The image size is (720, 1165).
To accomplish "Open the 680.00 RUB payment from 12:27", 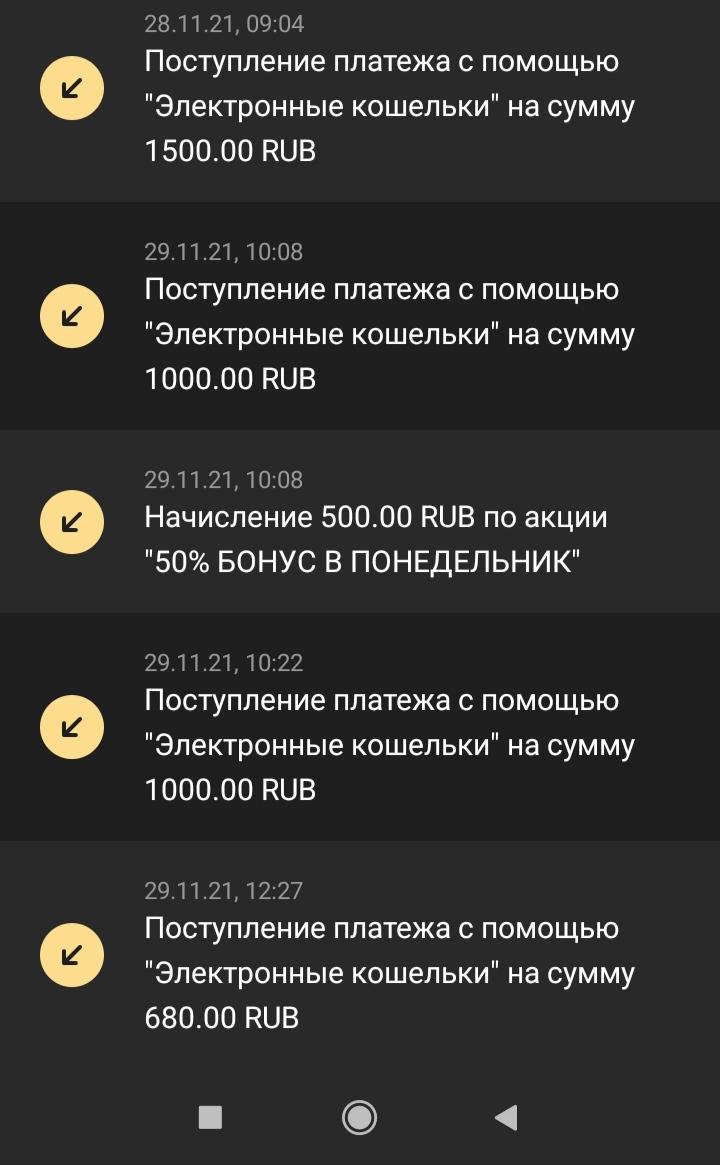I will click(x=360, y=955).
